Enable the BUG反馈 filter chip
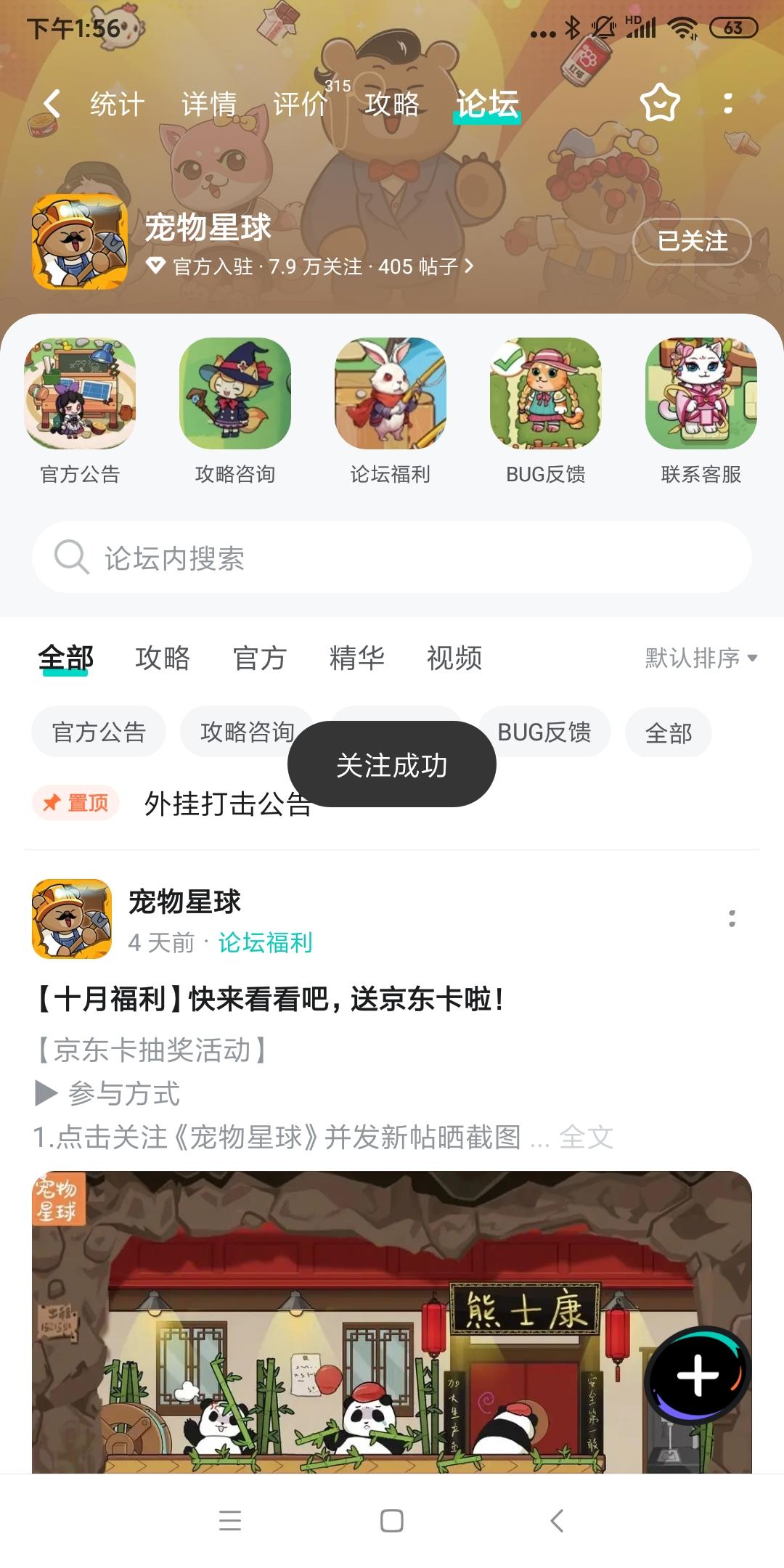 [x=545, y=732]
